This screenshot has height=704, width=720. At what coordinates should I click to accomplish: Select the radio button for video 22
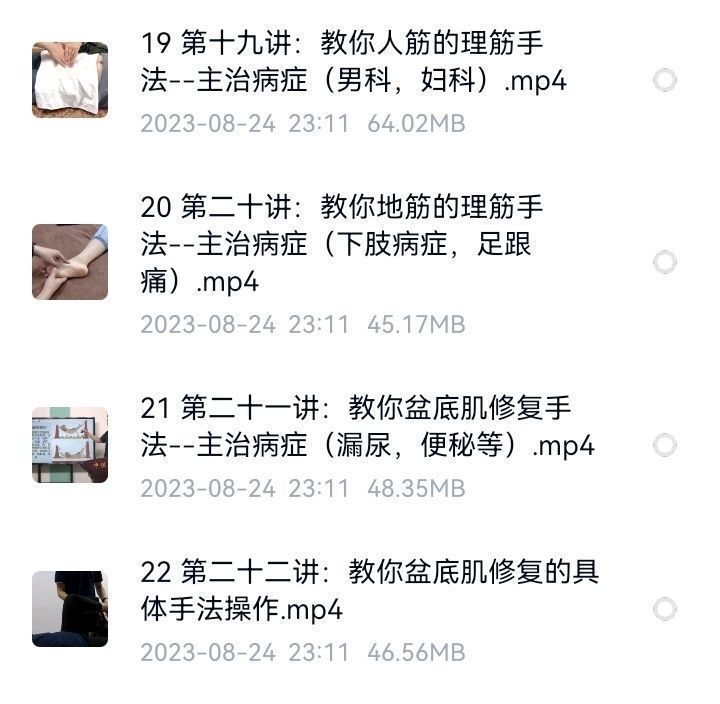(x=664, y=609)
